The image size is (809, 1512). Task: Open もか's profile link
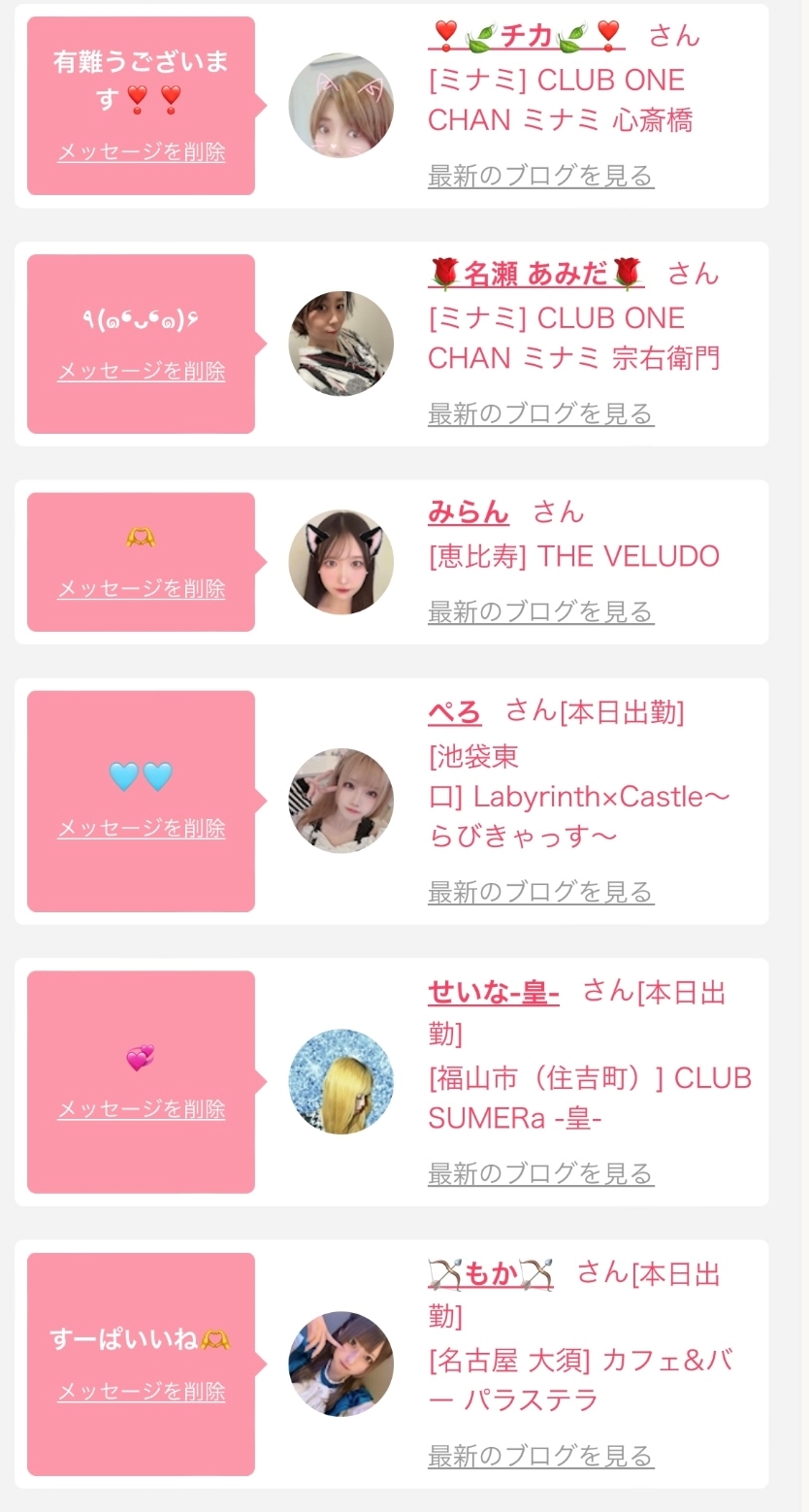pos(490,1274)
